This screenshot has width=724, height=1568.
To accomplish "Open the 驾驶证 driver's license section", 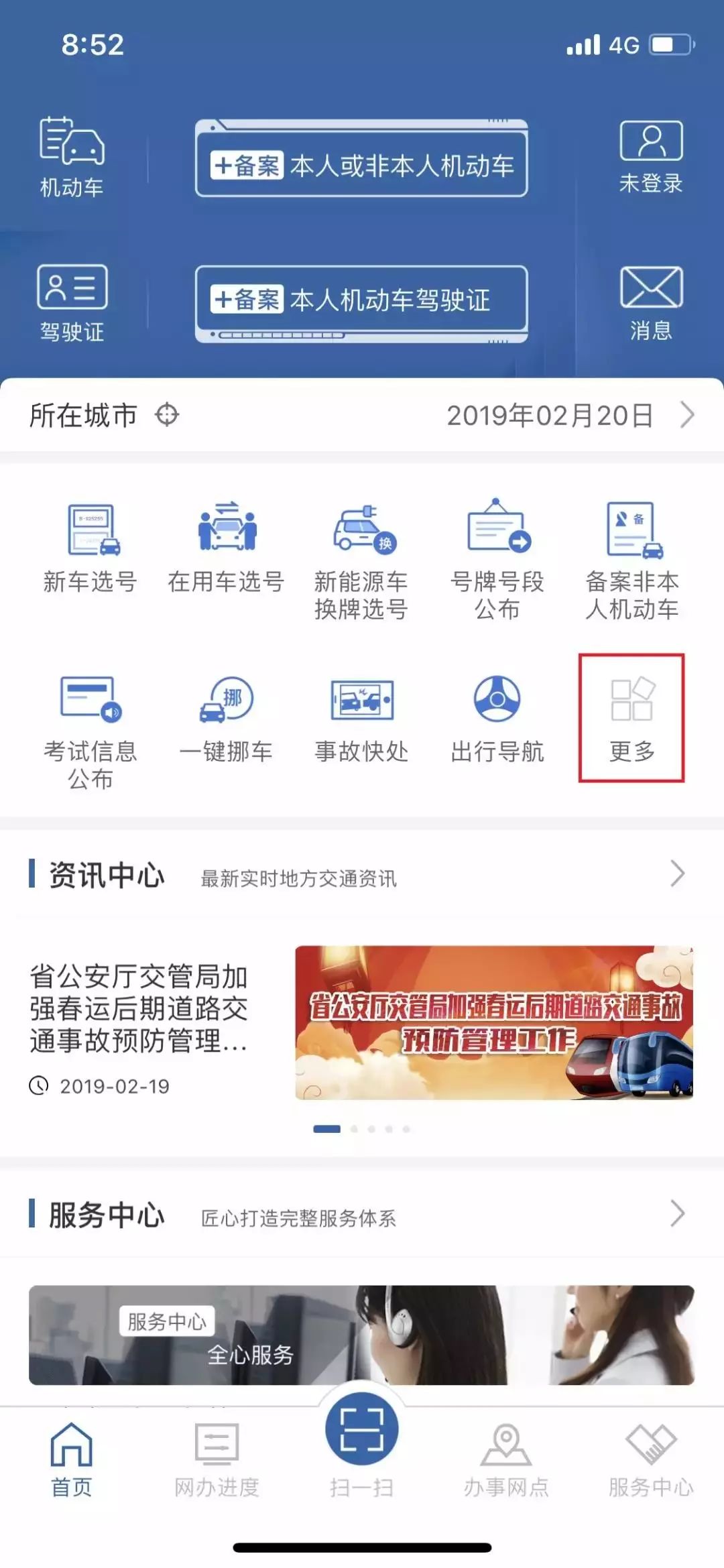I will 70,302.
